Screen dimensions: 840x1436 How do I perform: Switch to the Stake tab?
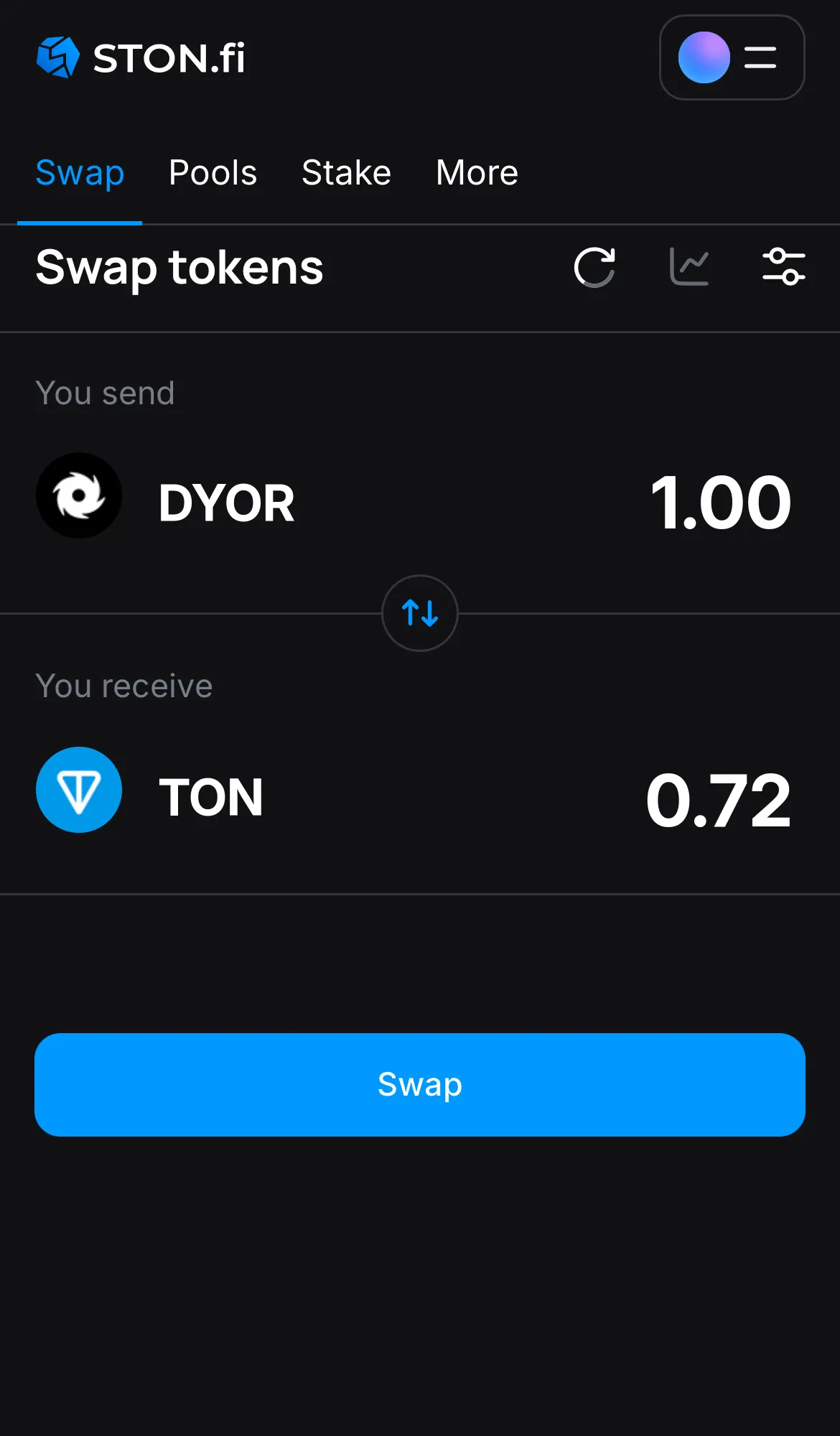tap(346, 172)
